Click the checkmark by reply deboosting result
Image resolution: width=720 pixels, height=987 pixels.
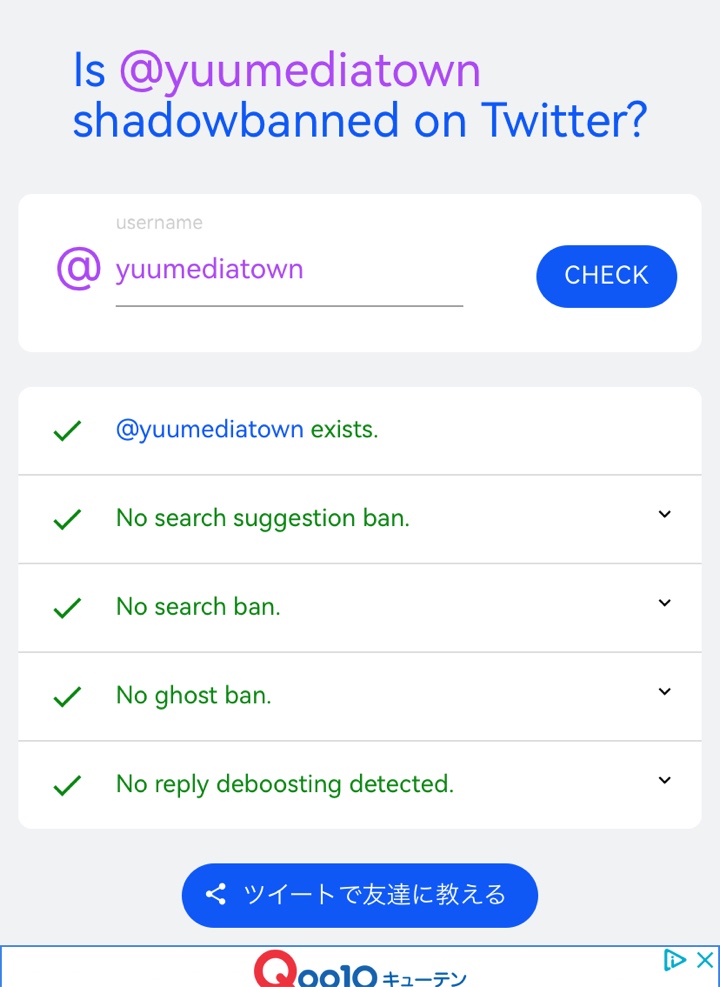(x=67, y=784)
